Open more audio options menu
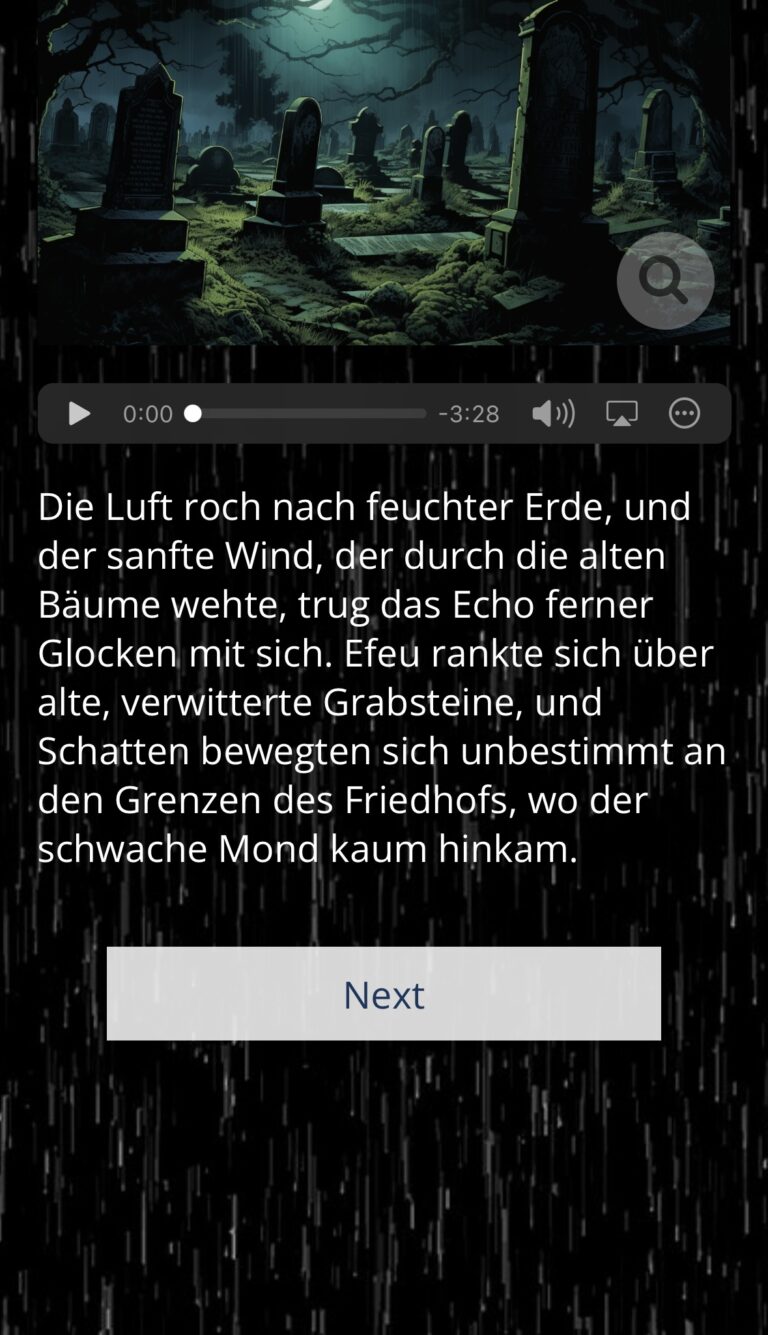This screenshot has width=768, height=1335. (x=684, y=413)
